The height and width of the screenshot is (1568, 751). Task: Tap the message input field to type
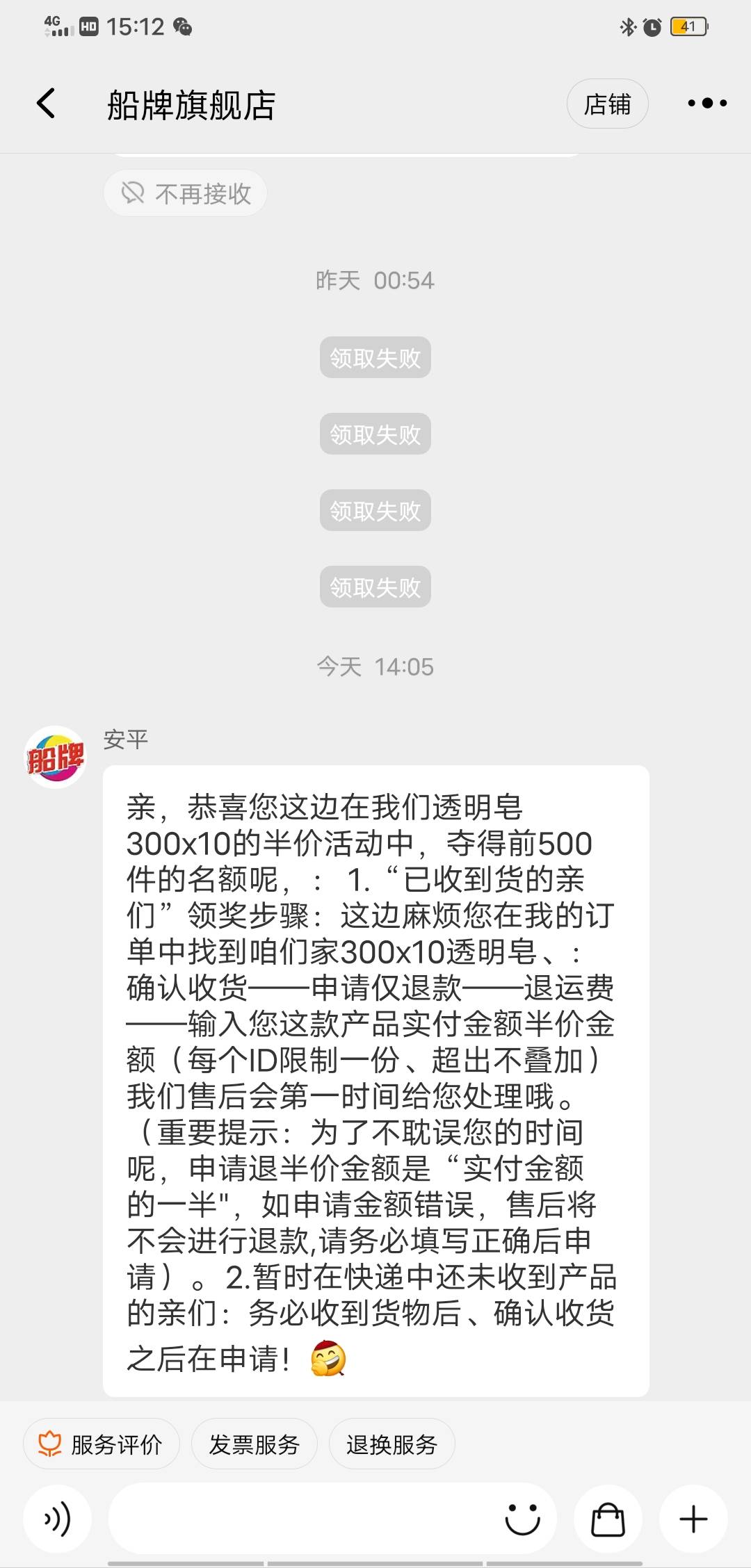click(299, 1519)
